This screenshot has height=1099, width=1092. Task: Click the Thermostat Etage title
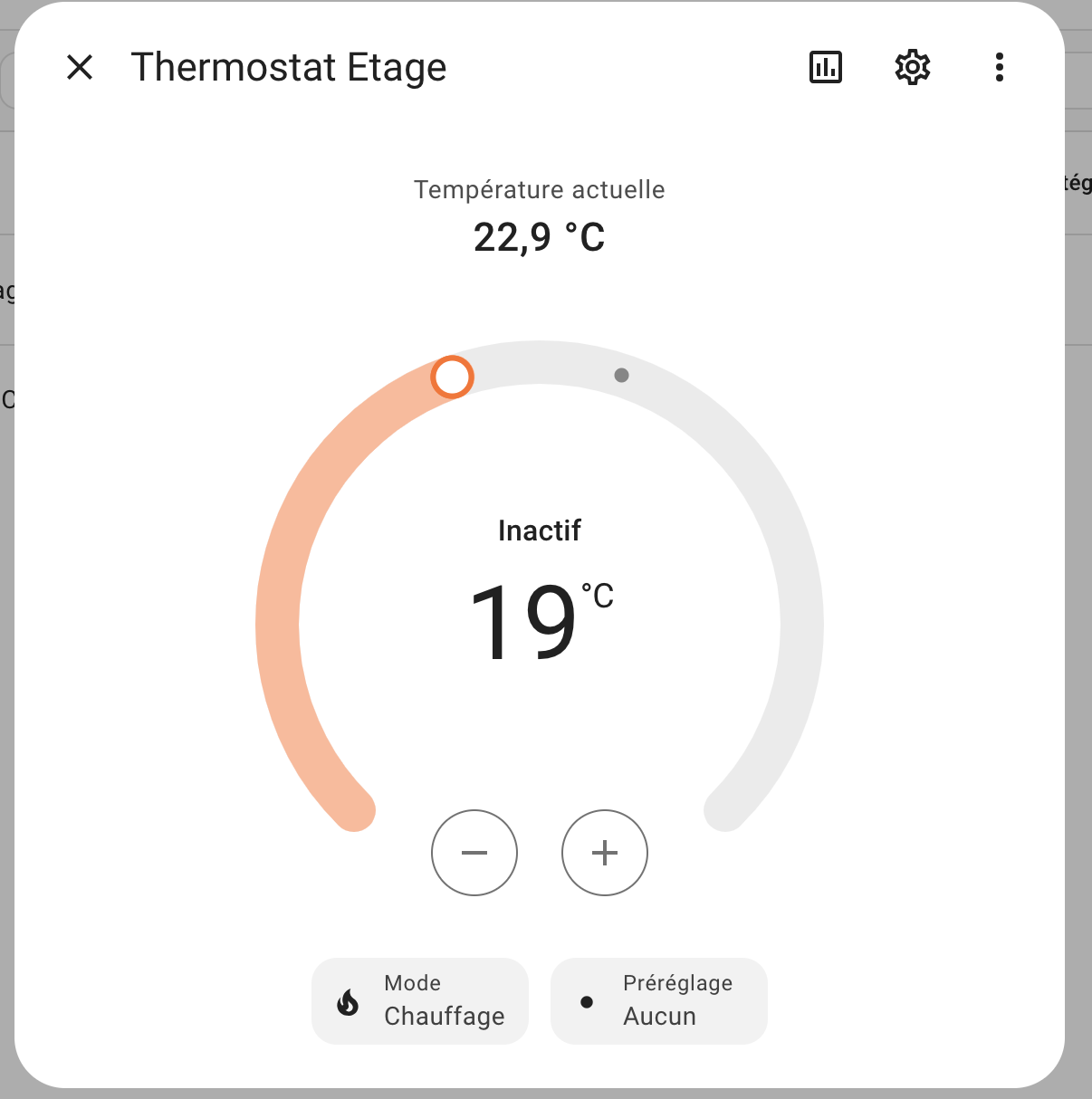tap(289, 67)
